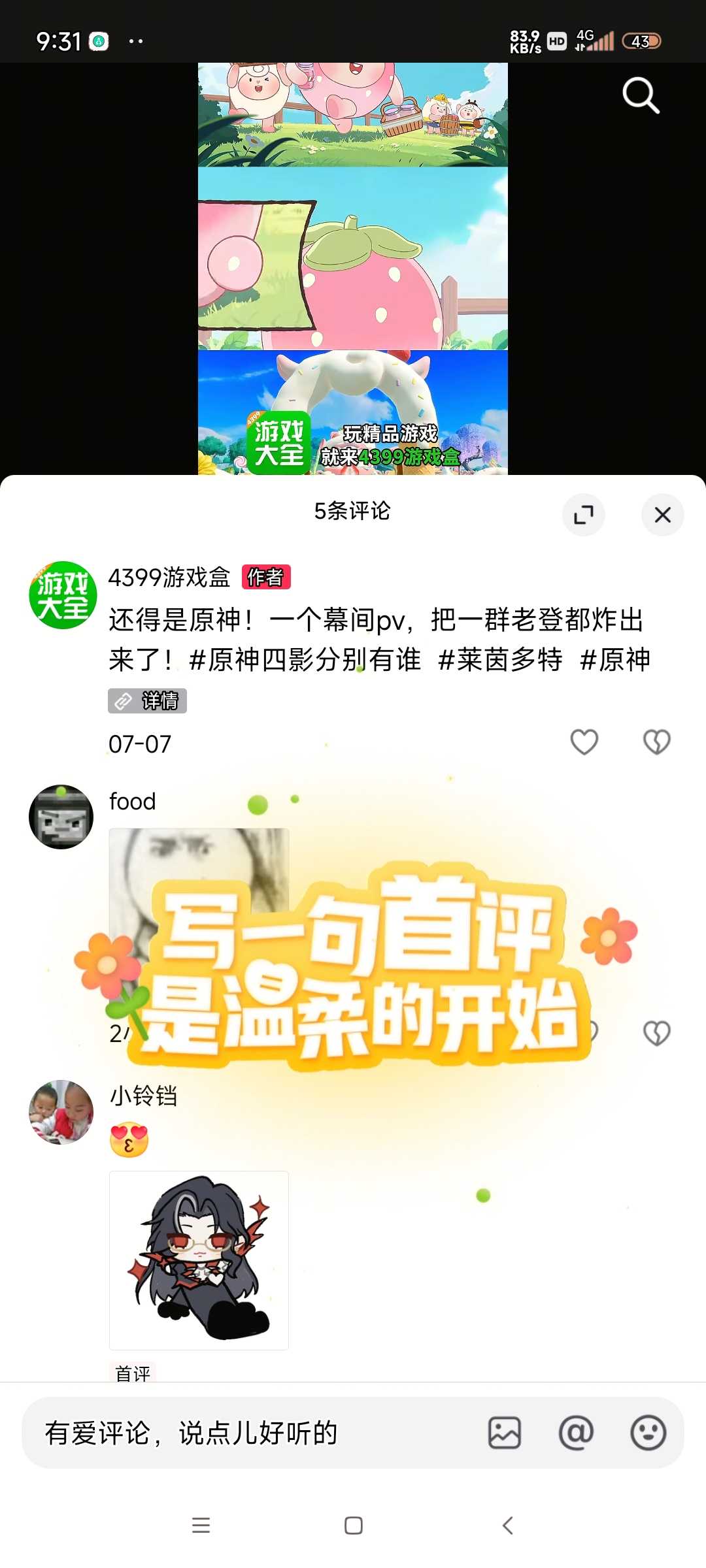
Task: Open the search icon at top
Action: [x=641, y=96]
